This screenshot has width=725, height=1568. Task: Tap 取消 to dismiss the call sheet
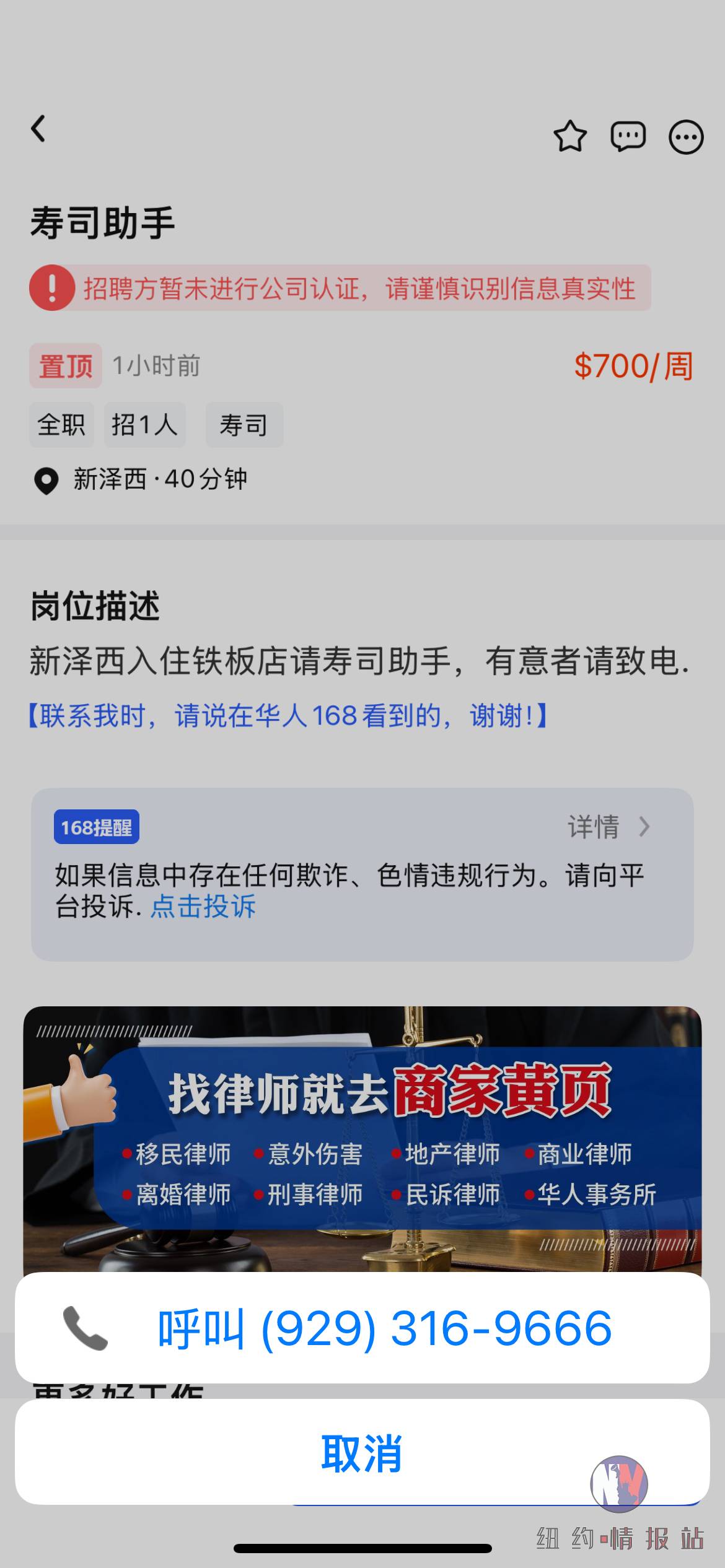(x=362, y=1453)
